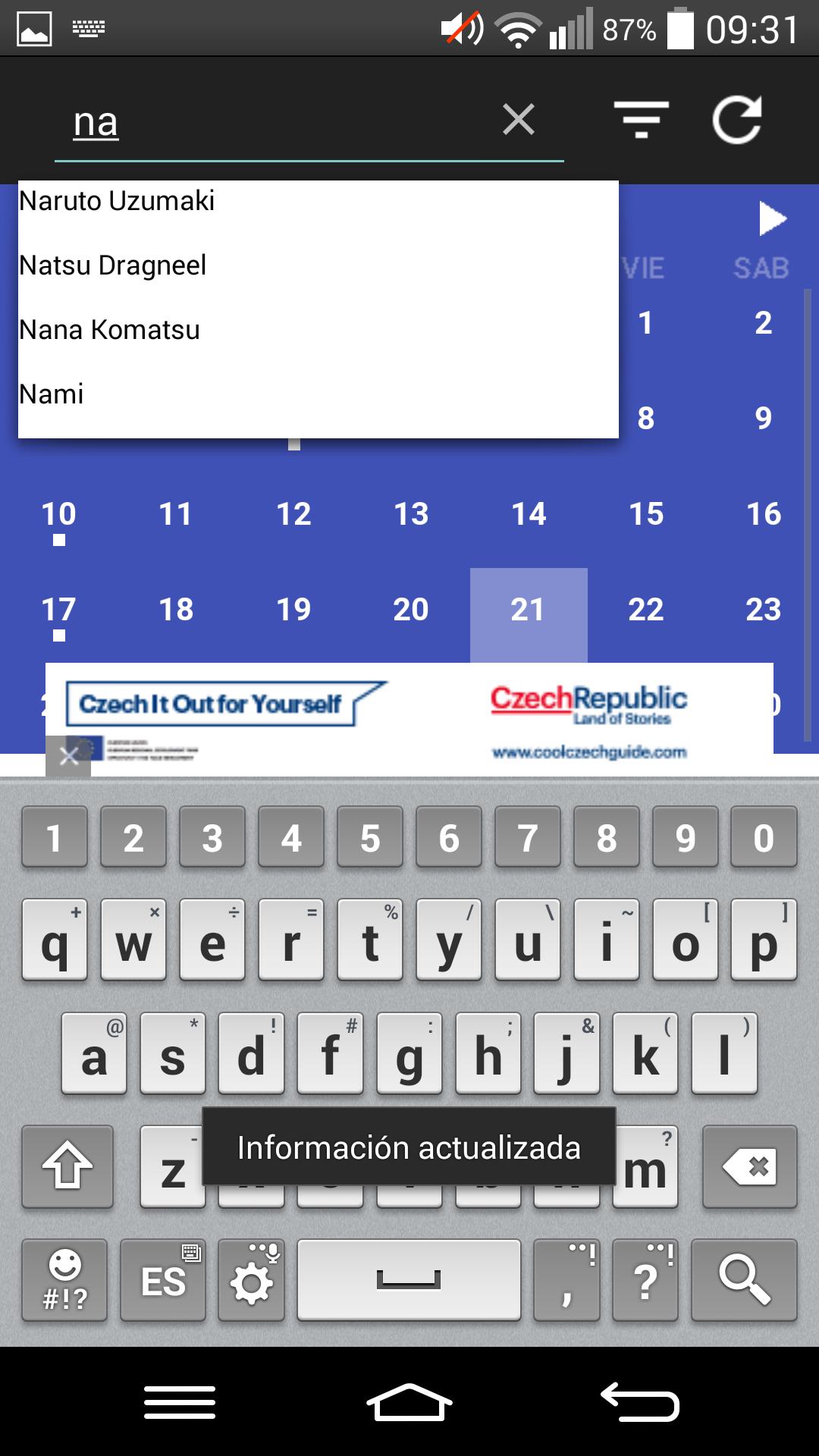The height and width of the screenshot is (1456, 819).
Task: Select the Naruto Uzumaki suggestion
Action: point(117,202)
